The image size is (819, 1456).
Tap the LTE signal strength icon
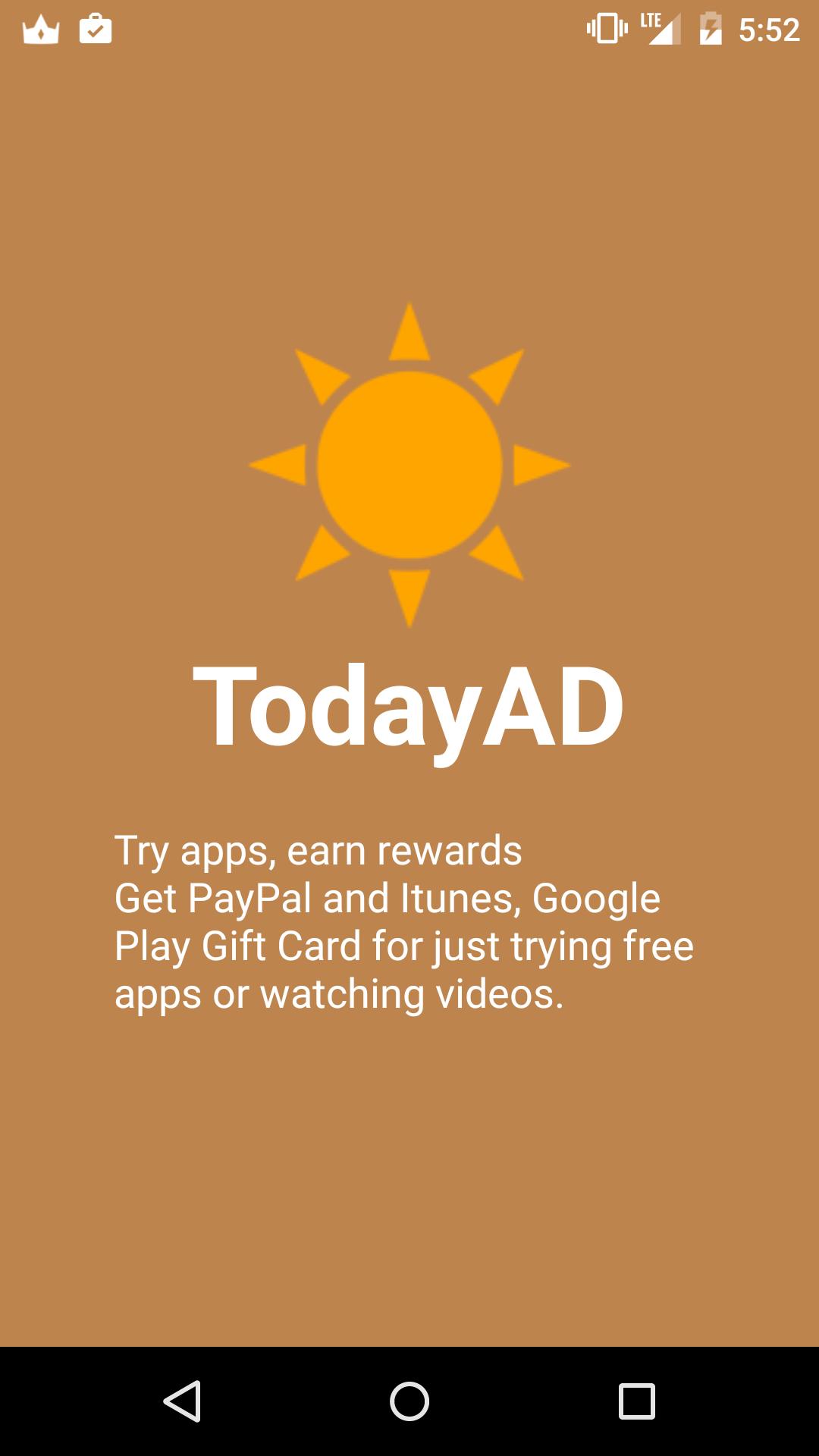[660, 29]
